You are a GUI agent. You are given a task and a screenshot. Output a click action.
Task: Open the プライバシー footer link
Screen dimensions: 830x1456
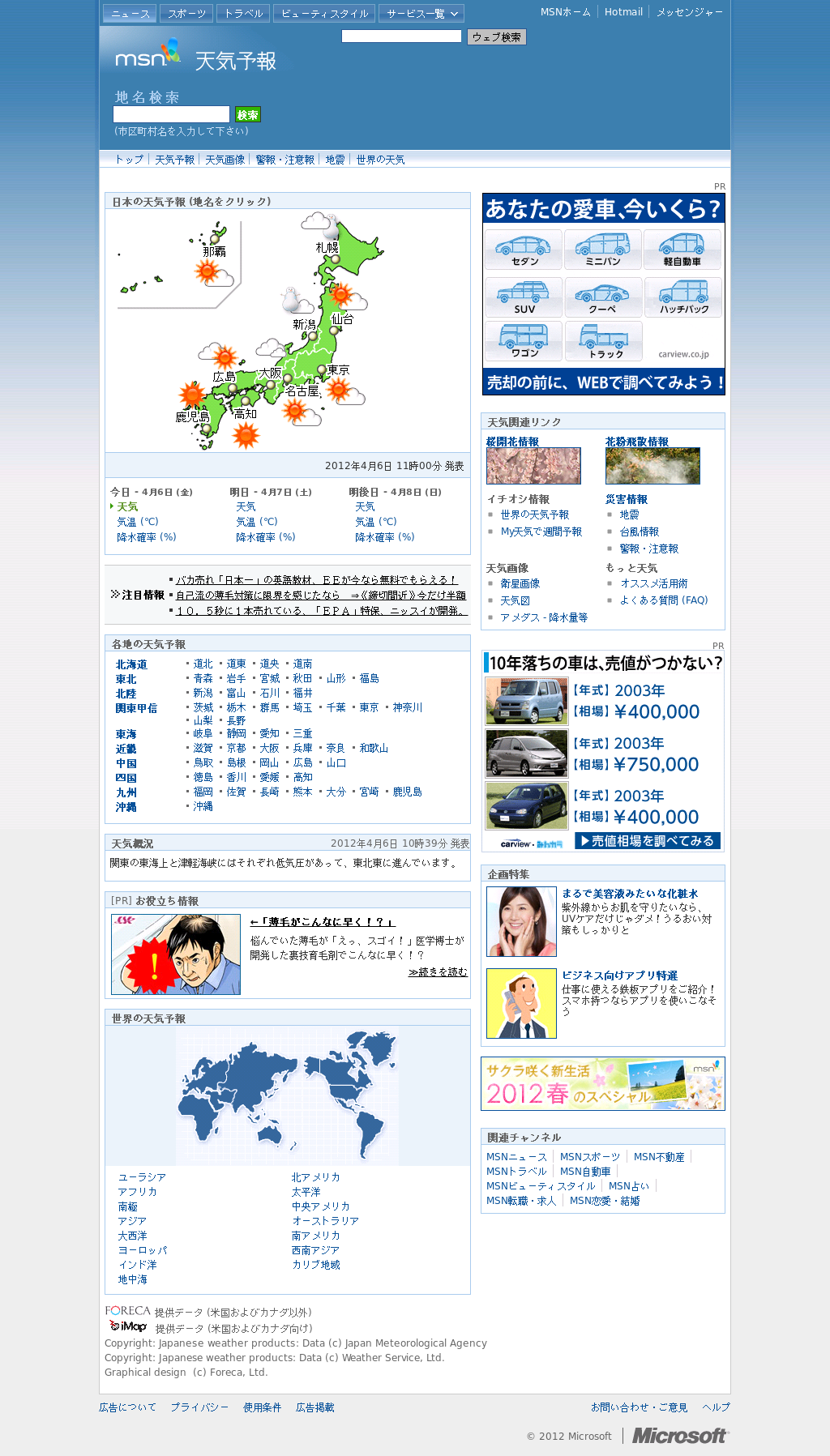(x=199, y=1407)
